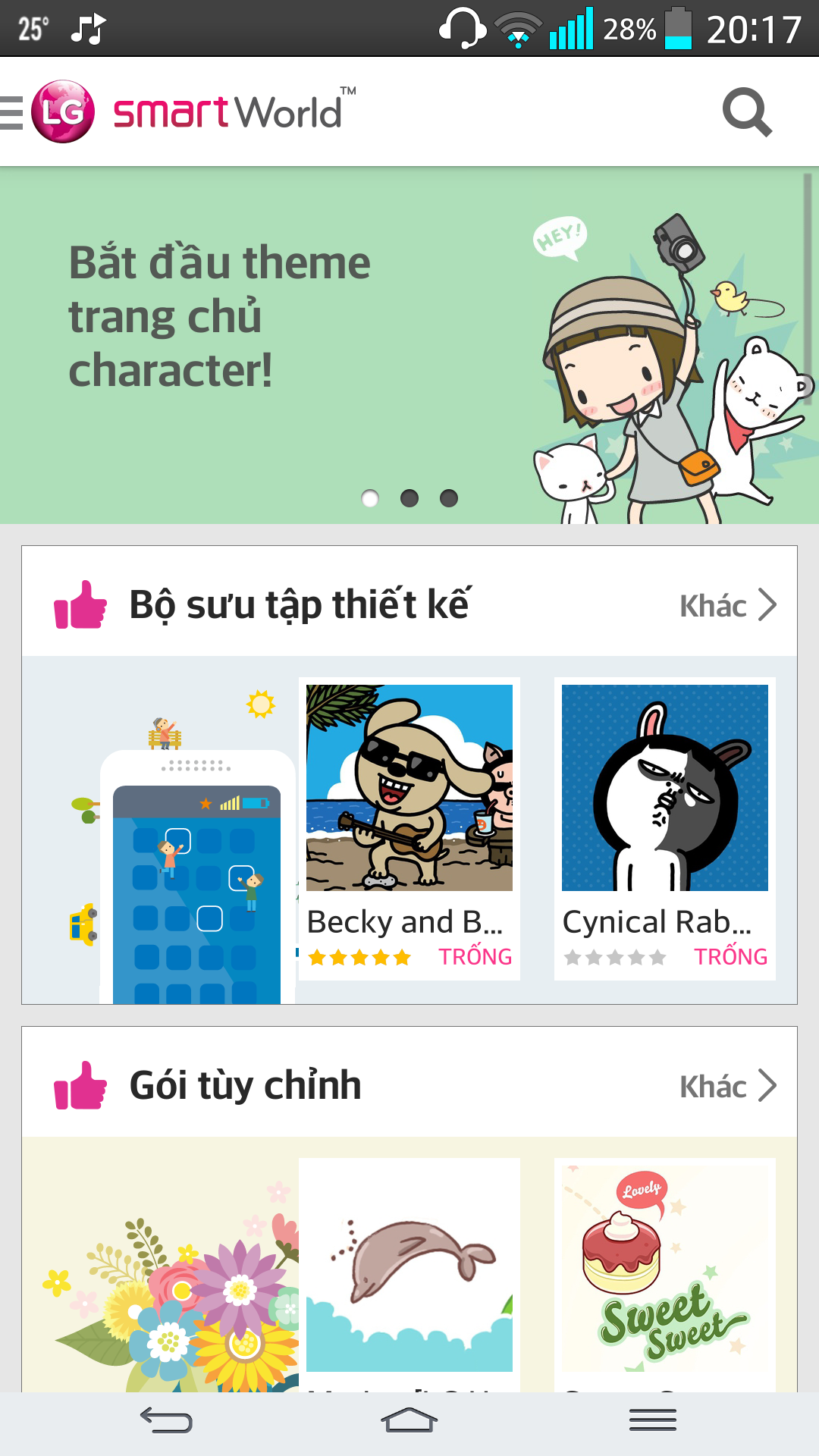Open the flower bouquet custom pack tile
Screen dimensions: 819x1456
tap(159, 1265)
